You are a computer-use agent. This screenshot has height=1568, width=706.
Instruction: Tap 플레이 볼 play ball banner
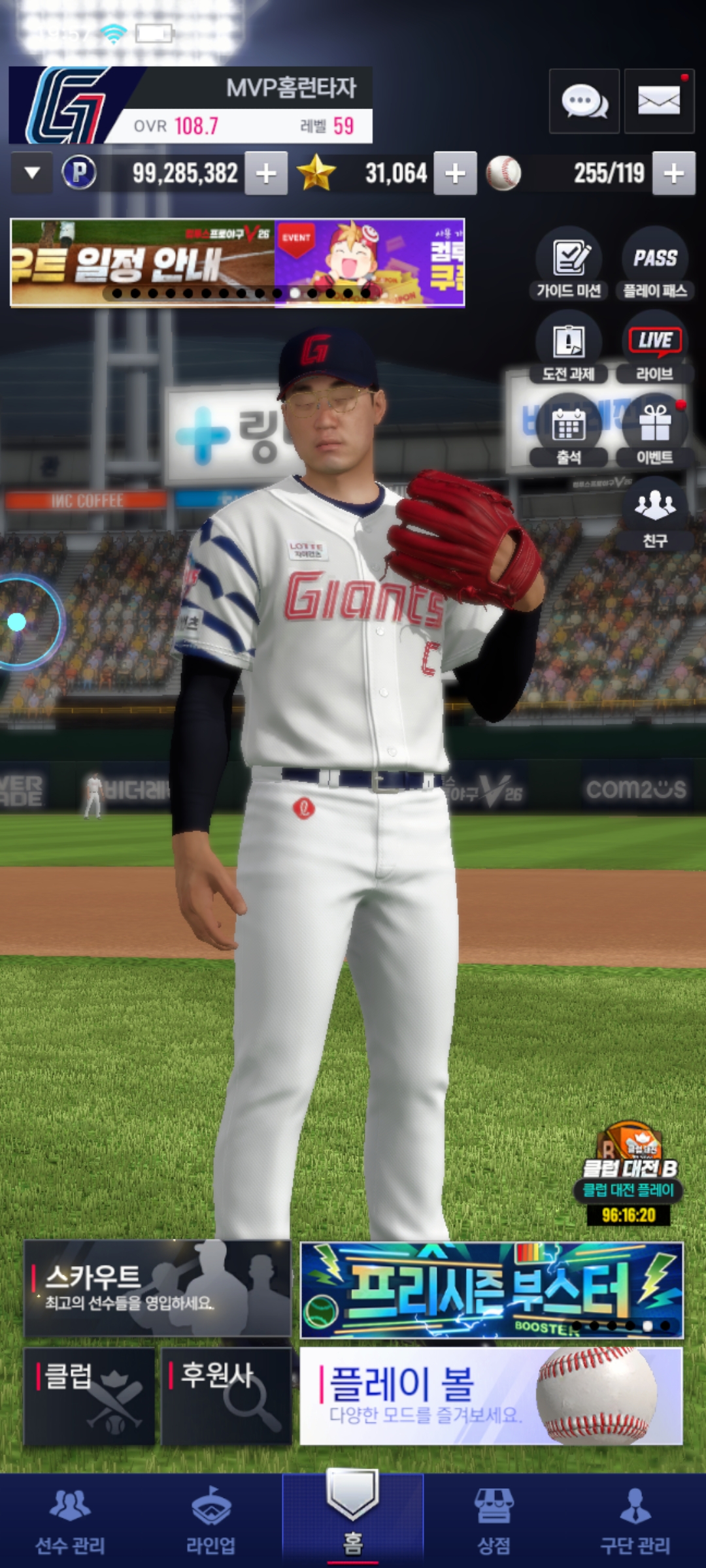pos(491,1396)
